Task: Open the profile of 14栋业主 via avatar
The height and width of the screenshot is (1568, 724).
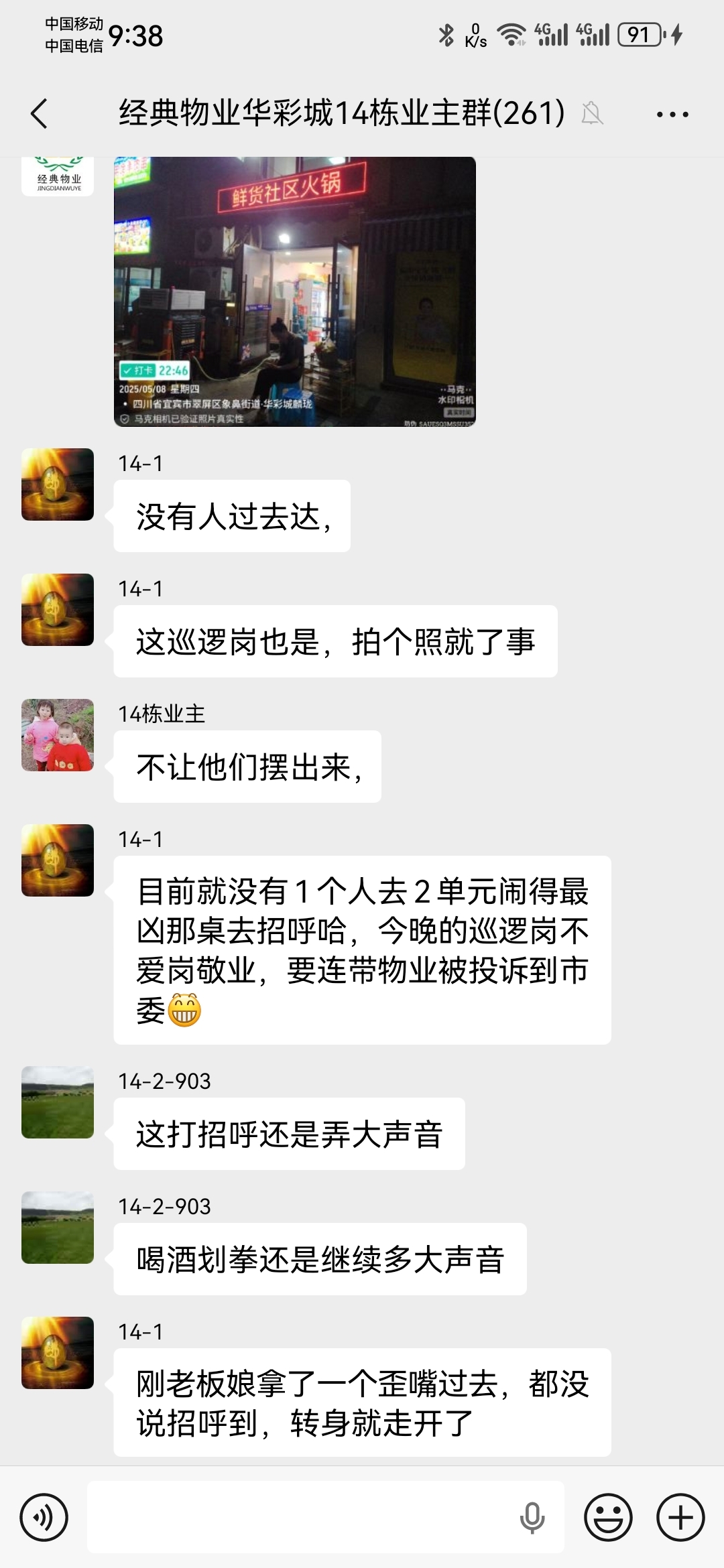Action: tap(58, 735)
